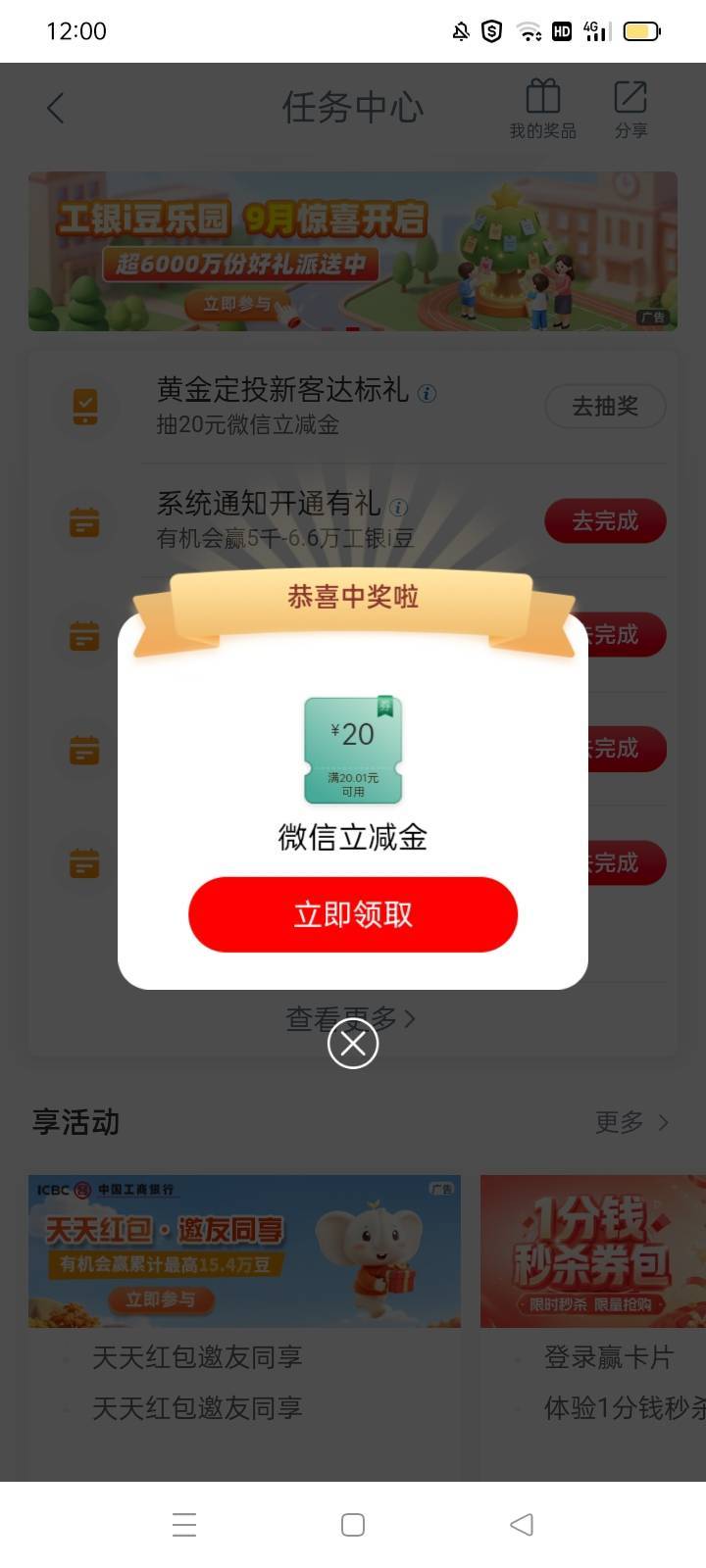Show info for 系统通知开通有礼
706x1568 pixels.
[x=398, y=508]
